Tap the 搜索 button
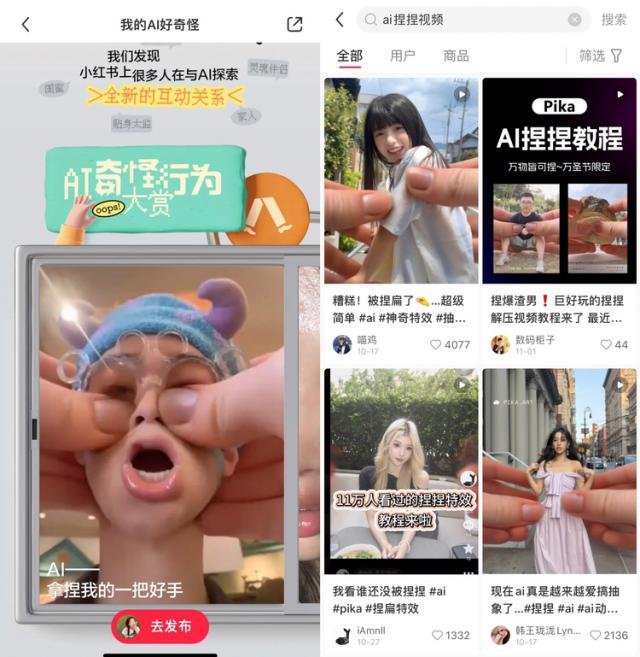 [614, 19]
